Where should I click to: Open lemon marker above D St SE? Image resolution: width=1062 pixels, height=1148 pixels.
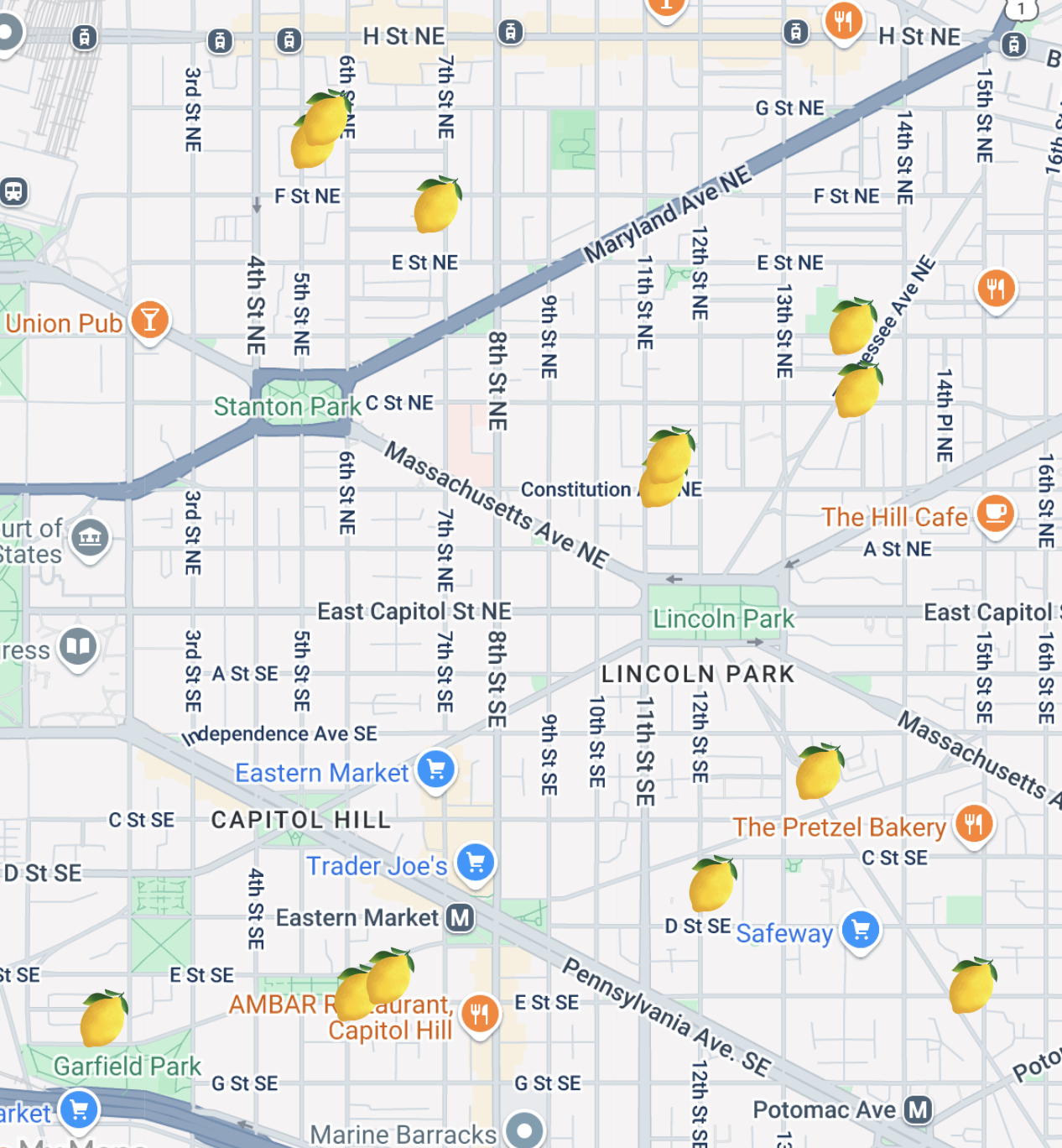[x=712, y=884]
